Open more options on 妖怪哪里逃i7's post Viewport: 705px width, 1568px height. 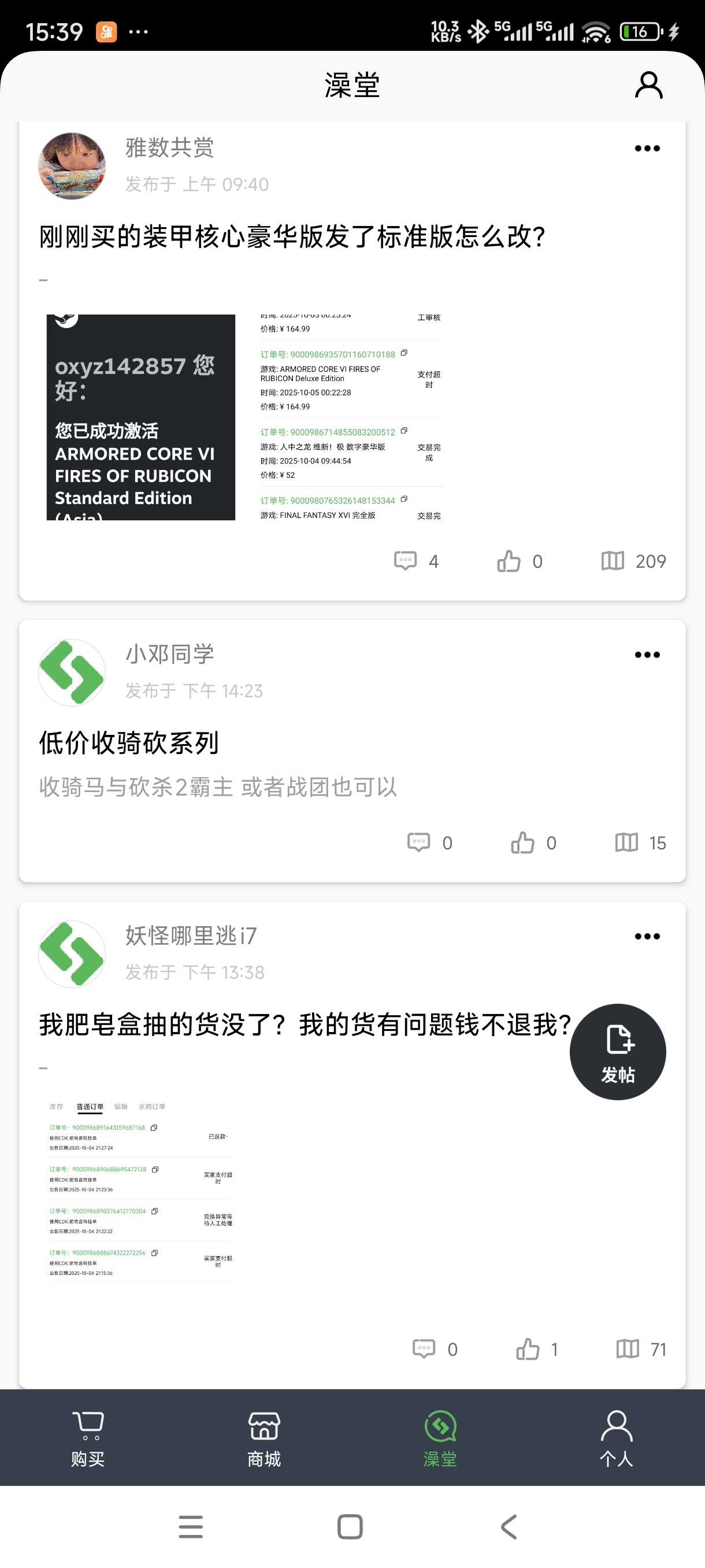(x=647, y=936)
